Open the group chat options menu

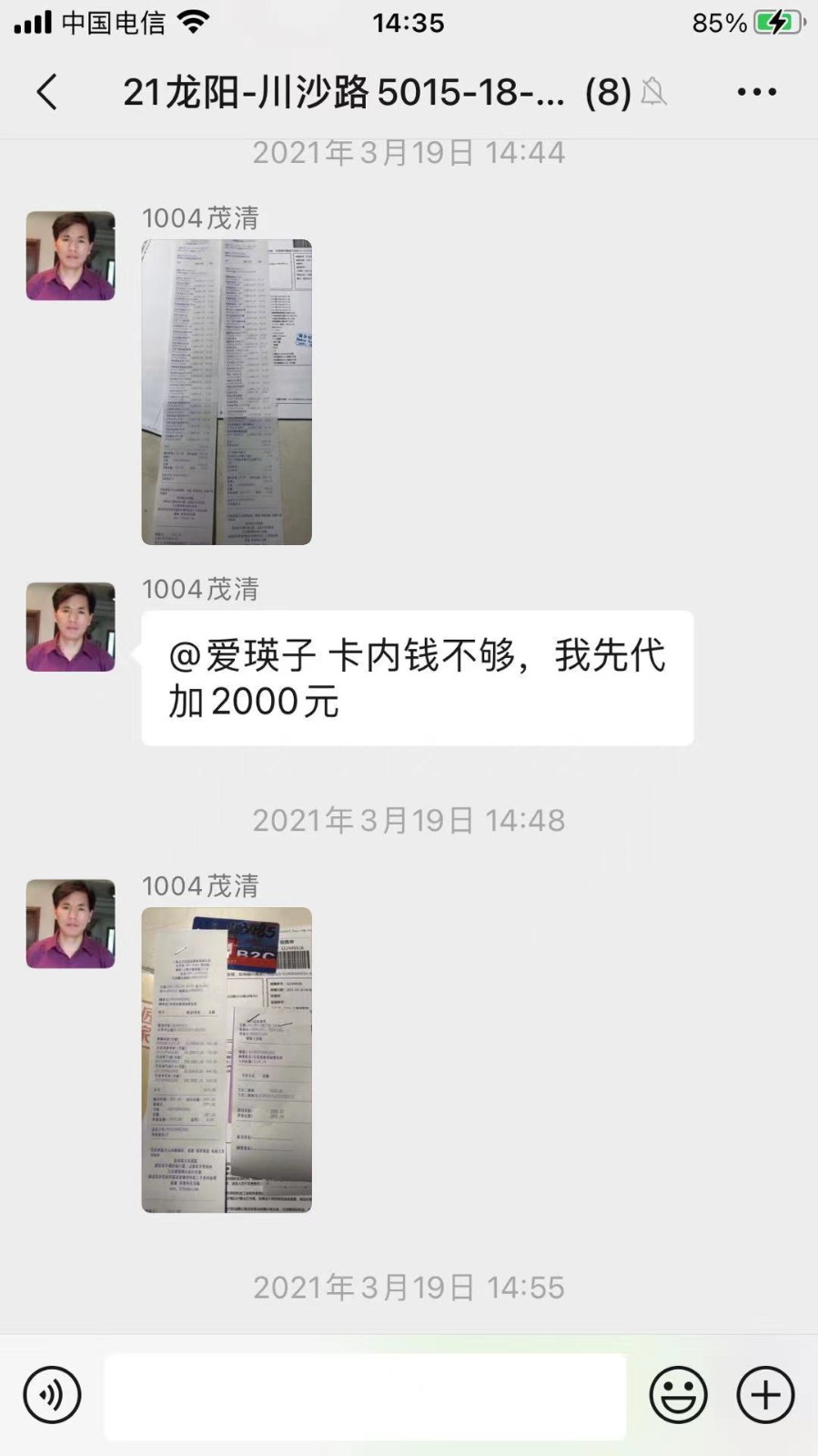point(756,92)
